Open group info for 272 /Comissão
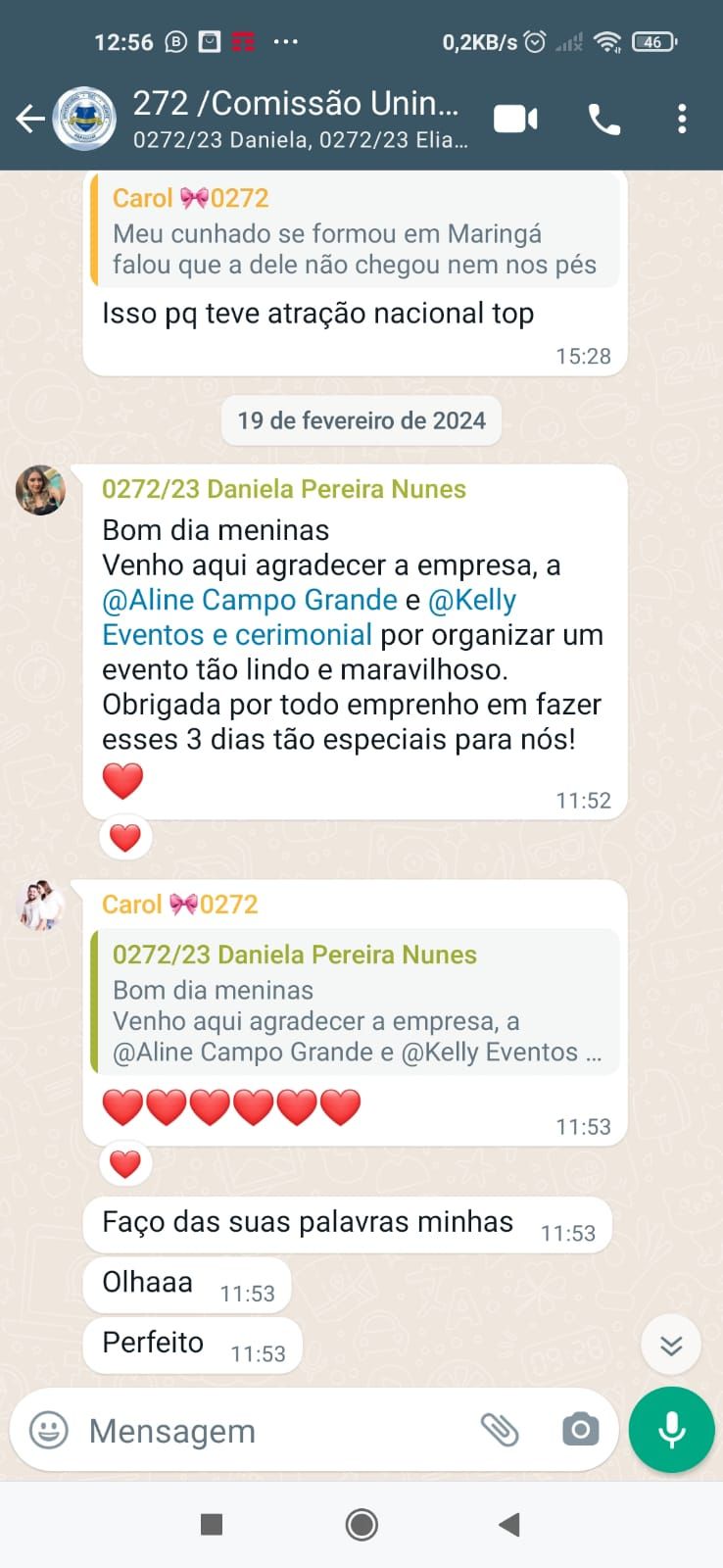 click(294, 118)
